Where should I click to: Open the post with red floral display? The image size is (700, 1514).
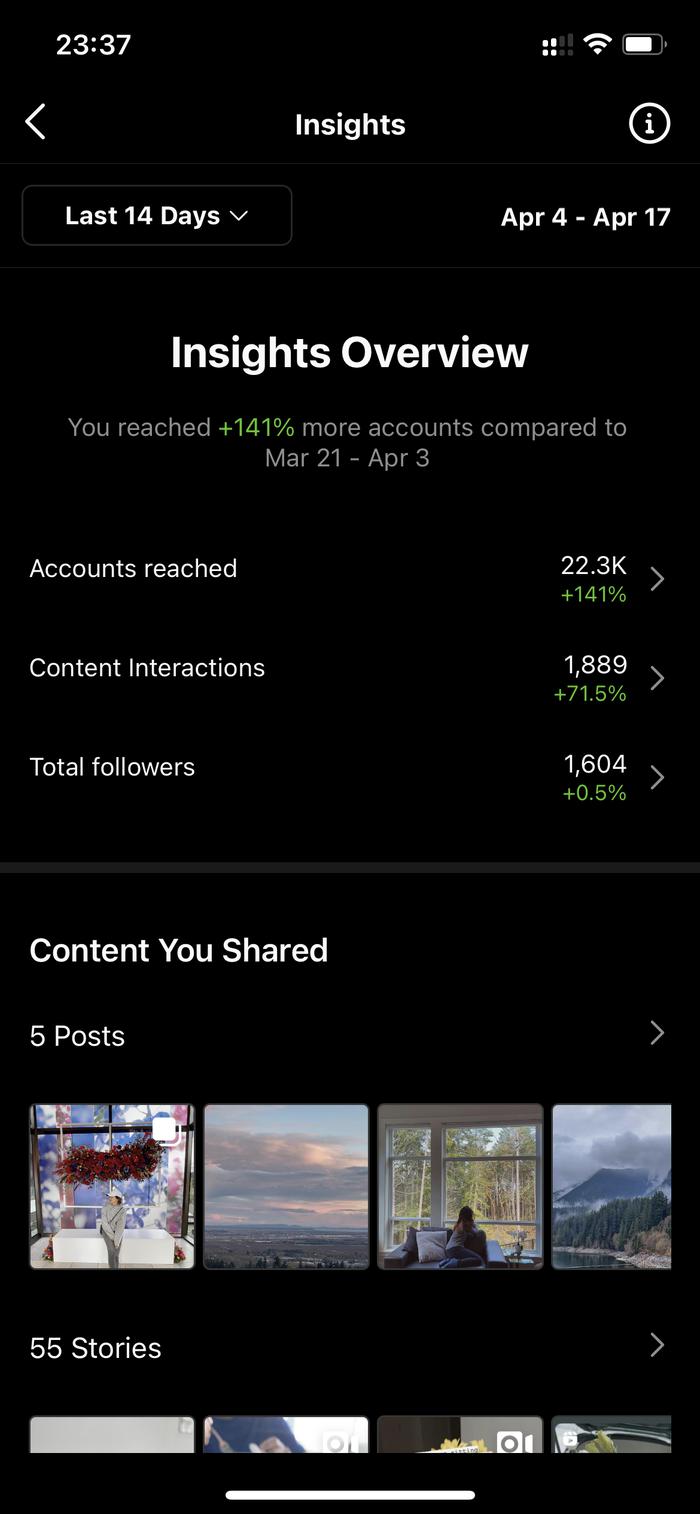point(112,1186)
